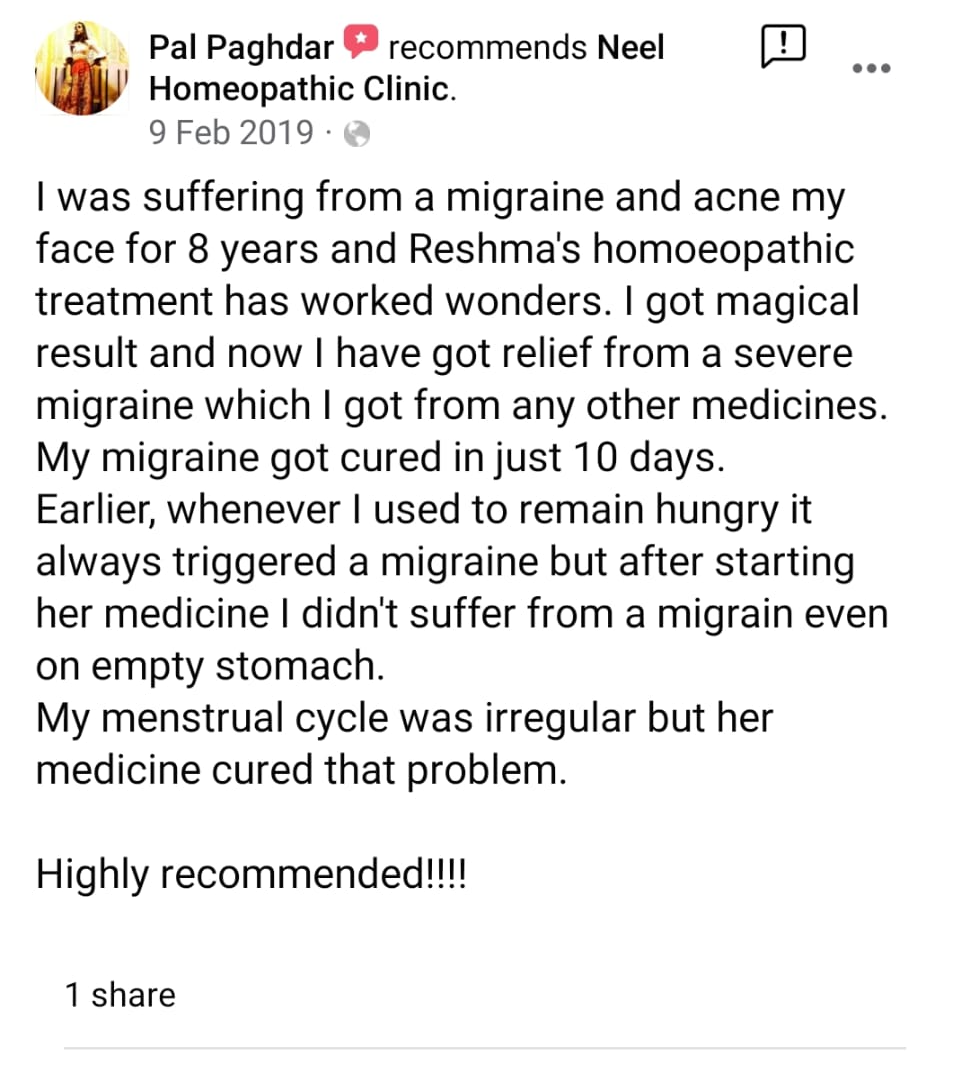970x1075 pixels.
Task: Open the three-dot overflow menu
Action: 870,68
